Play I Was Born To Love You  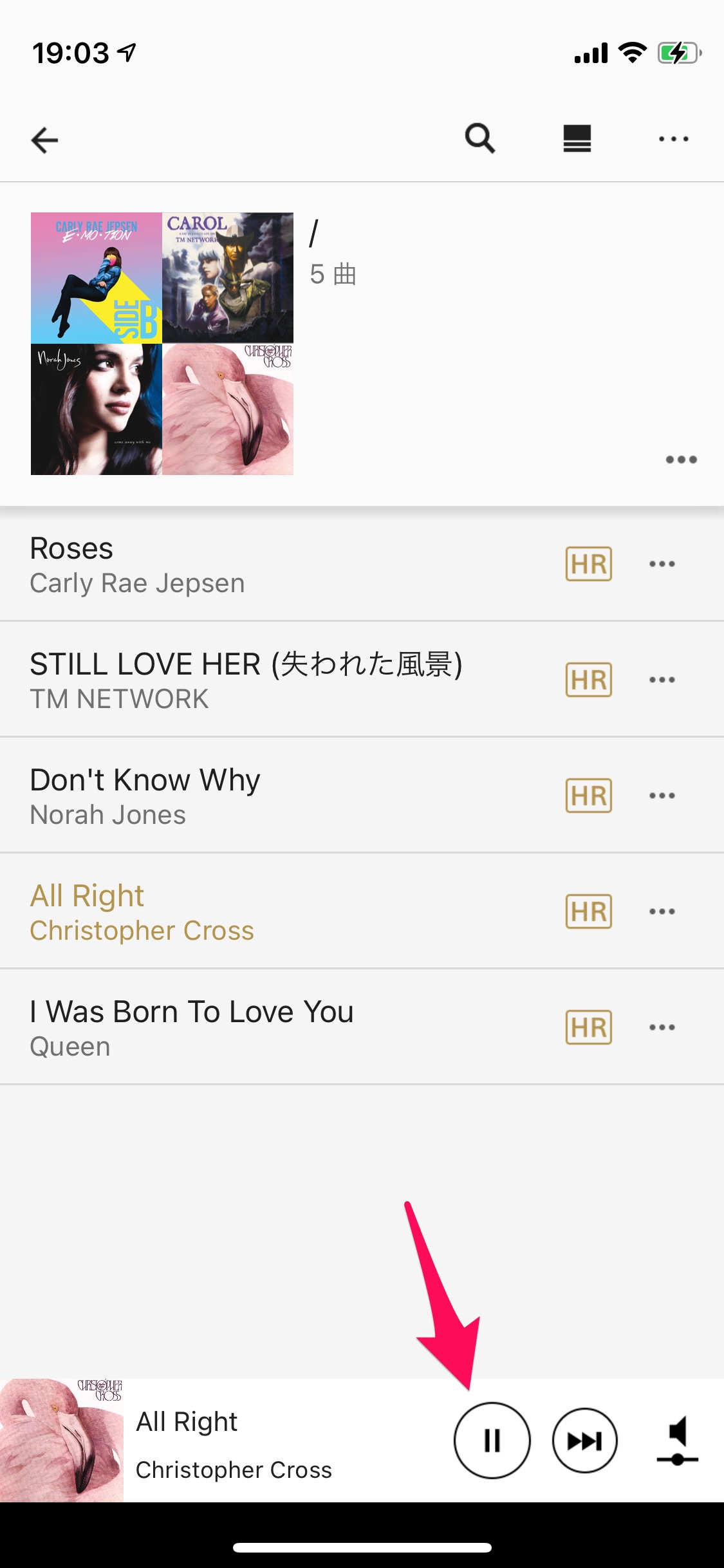(257, 1028)
